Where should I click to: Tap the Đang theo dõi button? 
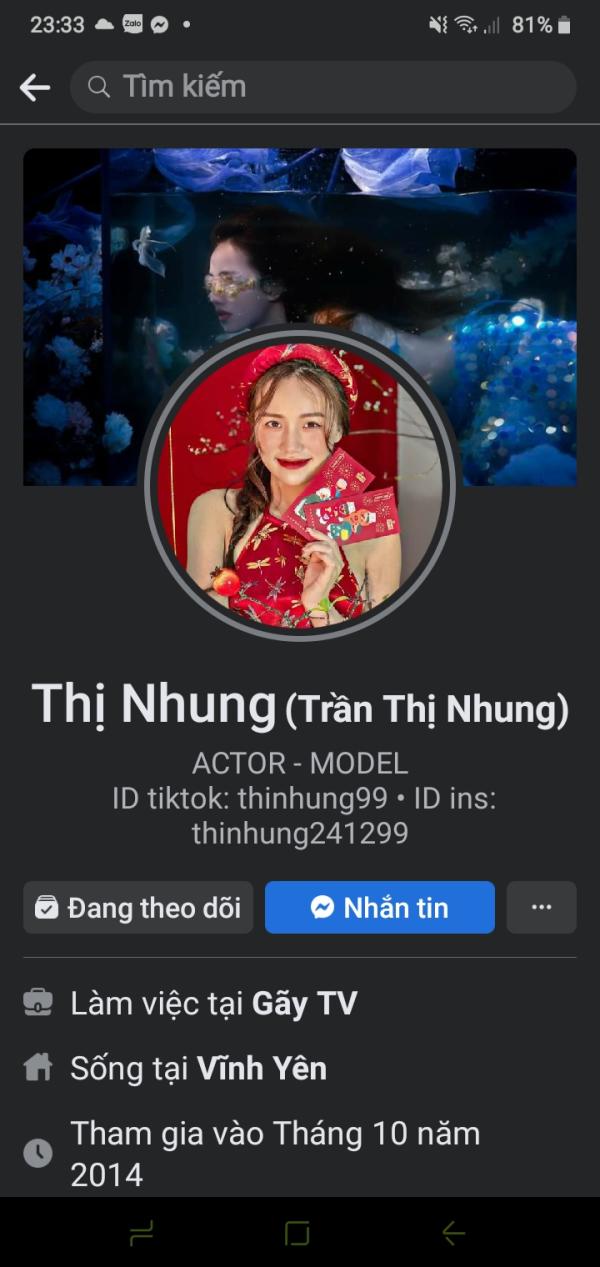coord(138,907)
